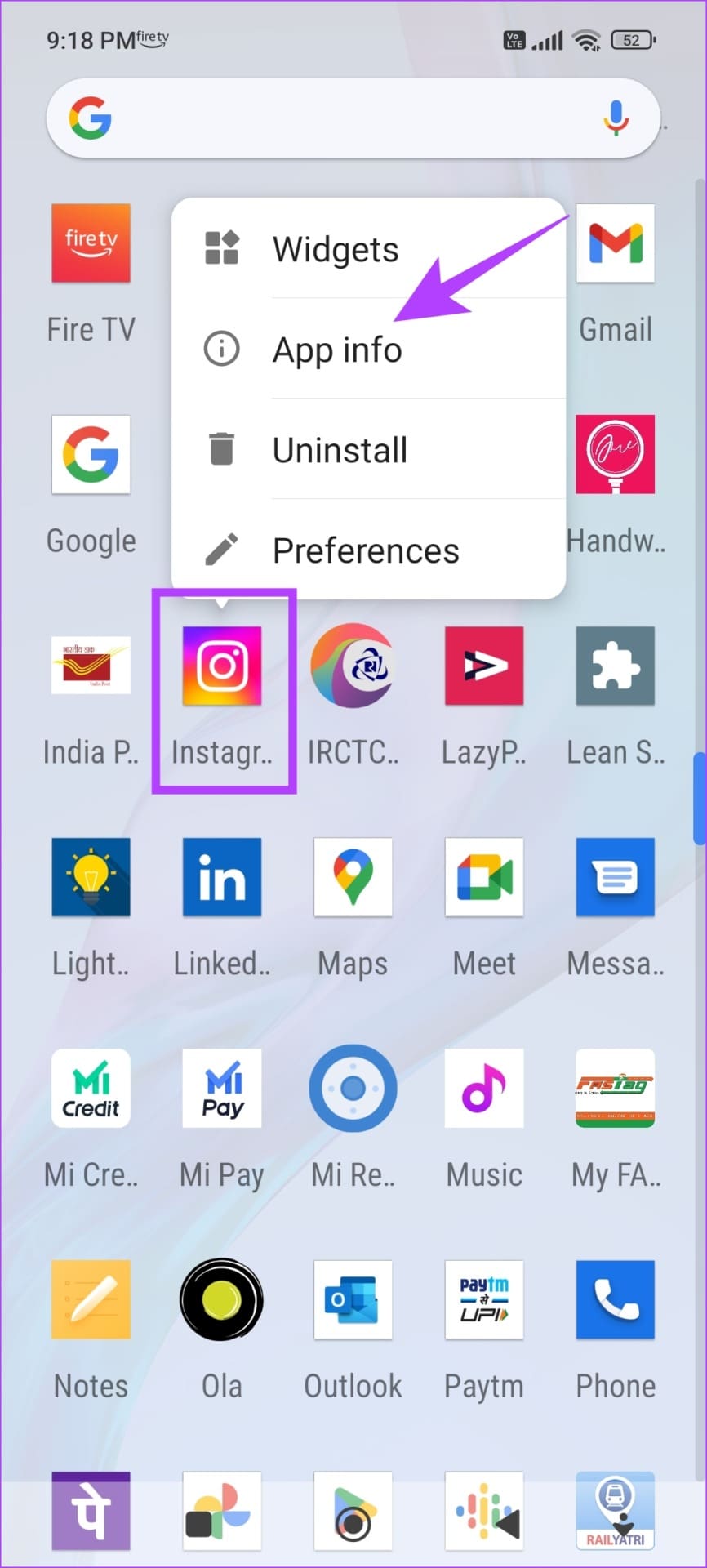Start voice search with the microphone

click(x=616, y=119)
